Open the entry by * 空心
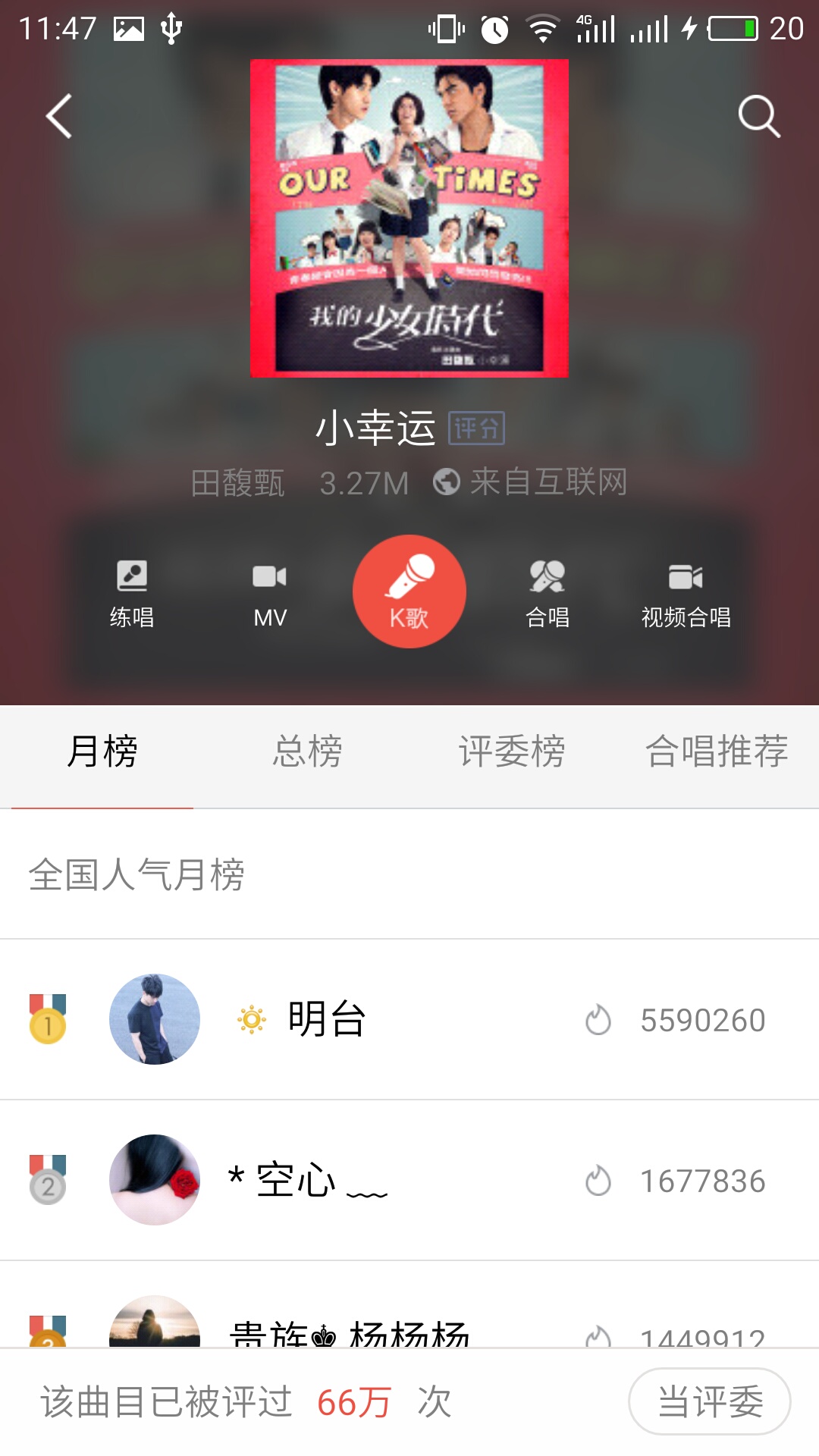The height and width of the screenshot is (1456, 819). pyautogui.click(x=409, y=1180)
